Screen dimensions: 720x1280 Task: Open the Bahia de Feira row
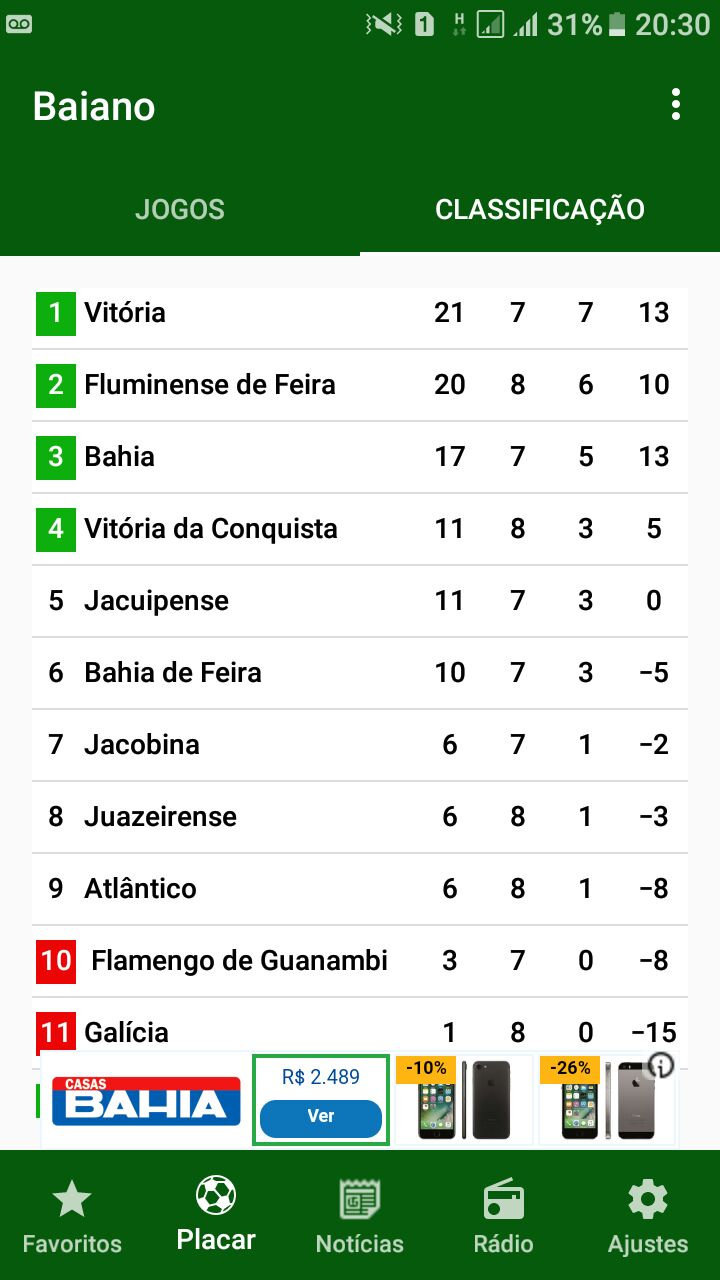click(360, 673)
